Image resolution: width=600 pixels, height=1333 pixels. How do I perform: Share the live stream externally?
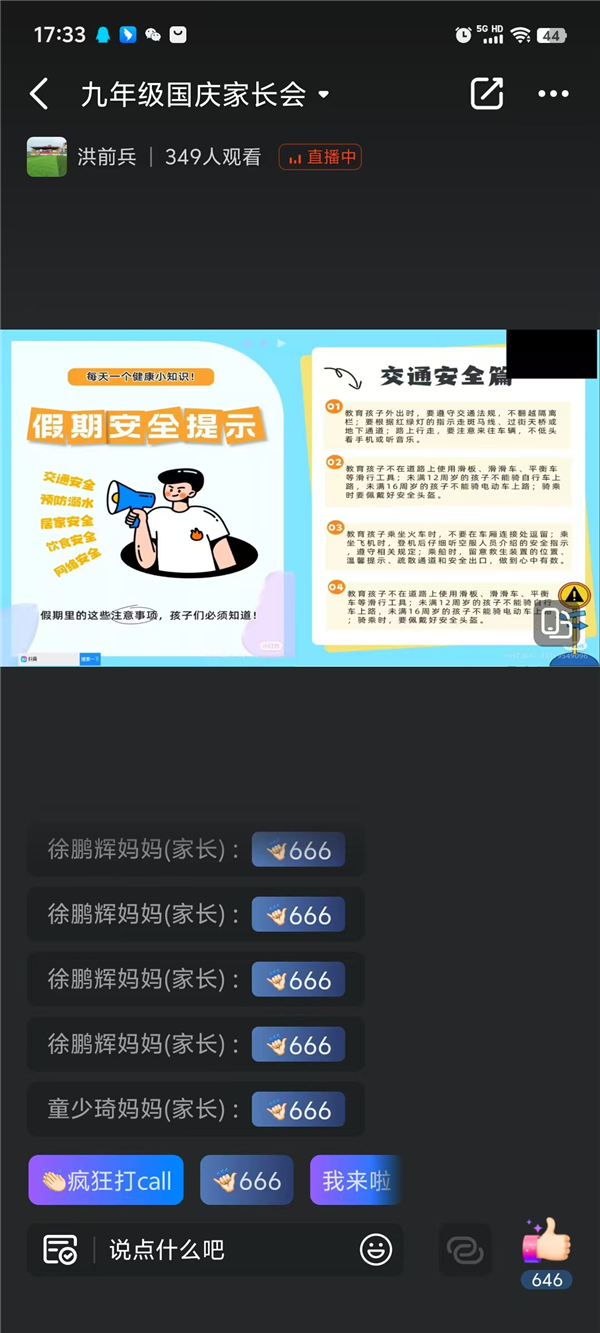(x=486, y=95)
